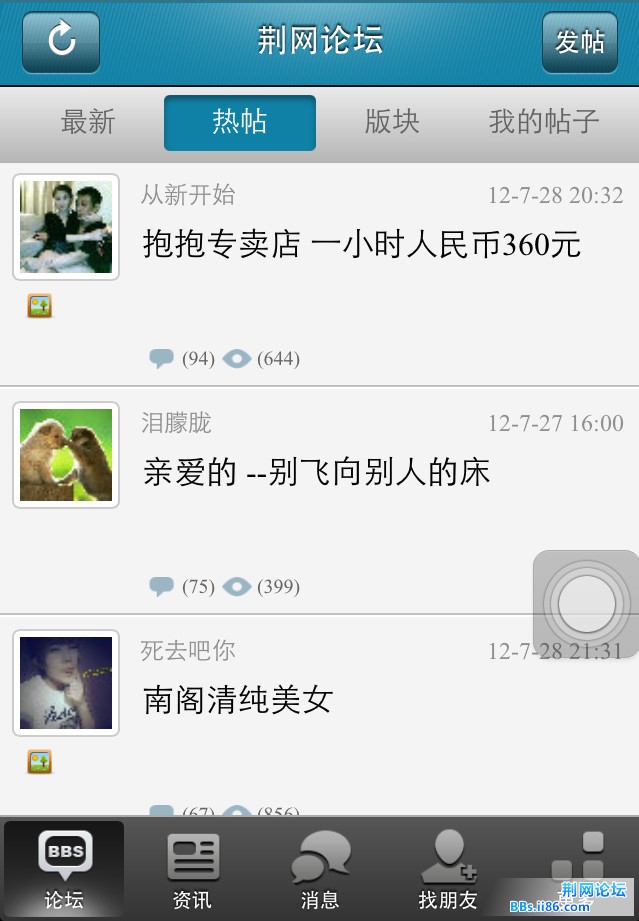Go to 我的帖子 tab
This screenshot has width=639, height=921.
pos(543,122)
